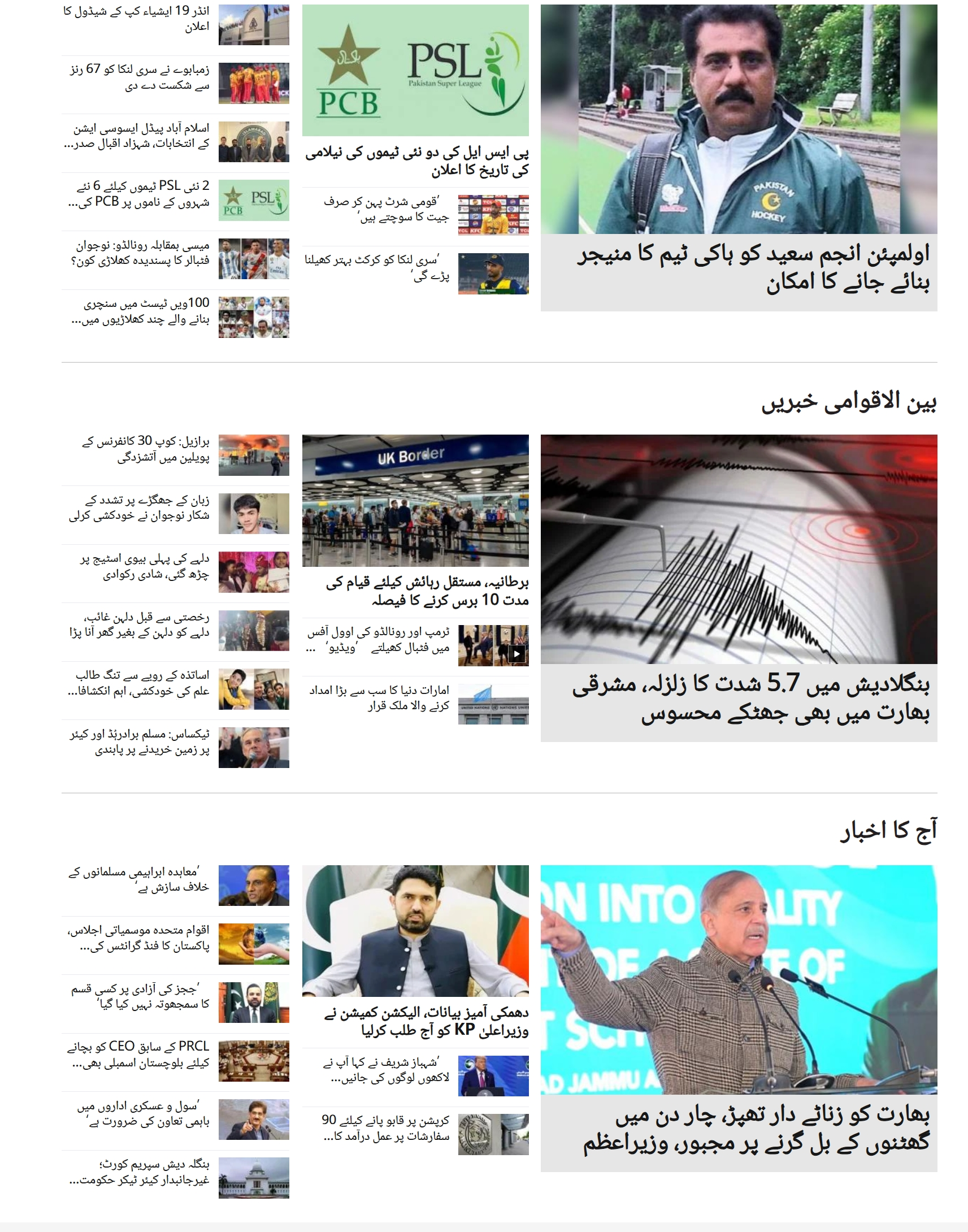Viewport: 968px width, 1232px height.
Task: Open Sri Lanka better cricket quote story
Action: 377,268
